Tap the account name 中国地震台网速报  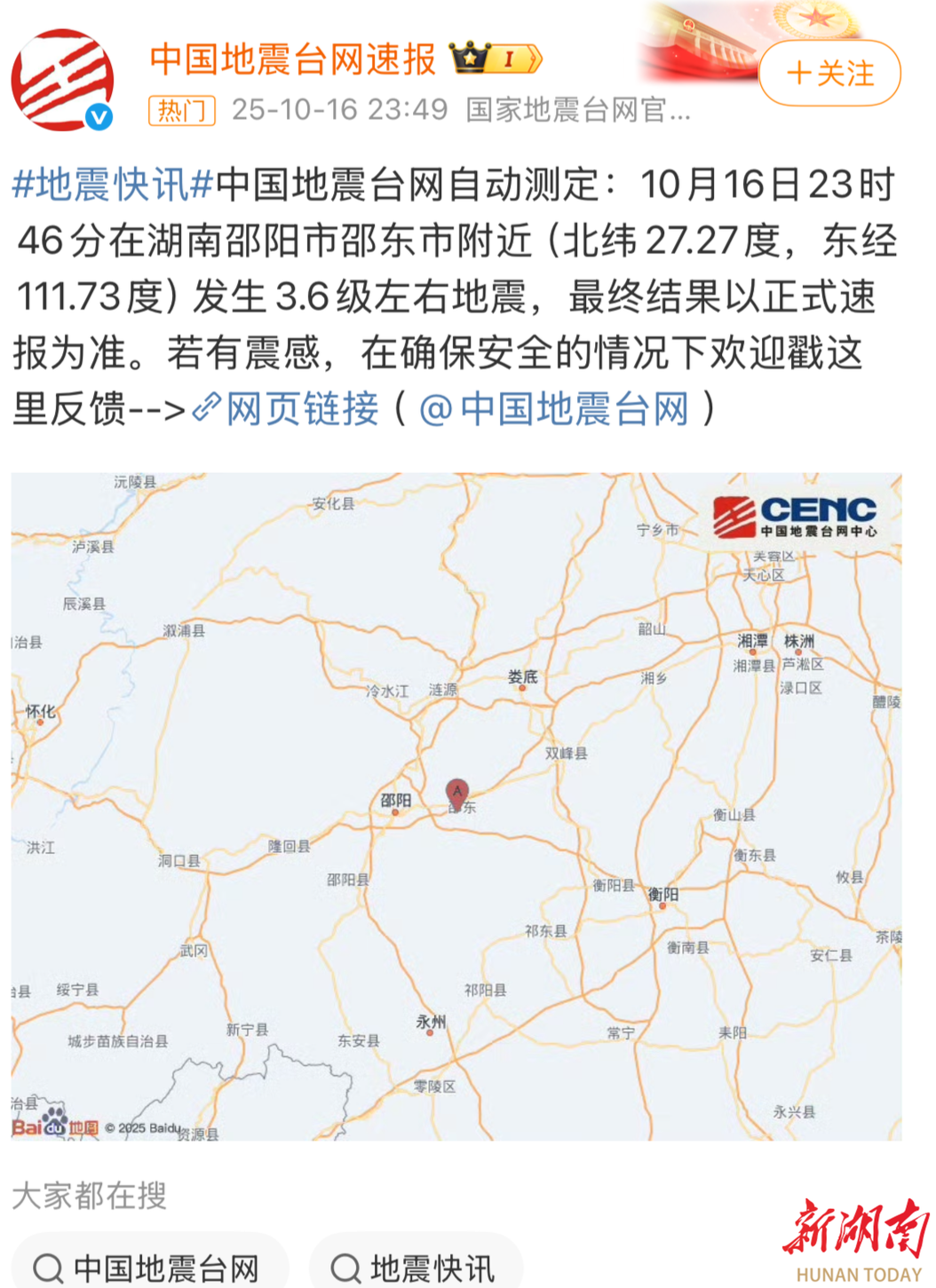tap(293, 59)
